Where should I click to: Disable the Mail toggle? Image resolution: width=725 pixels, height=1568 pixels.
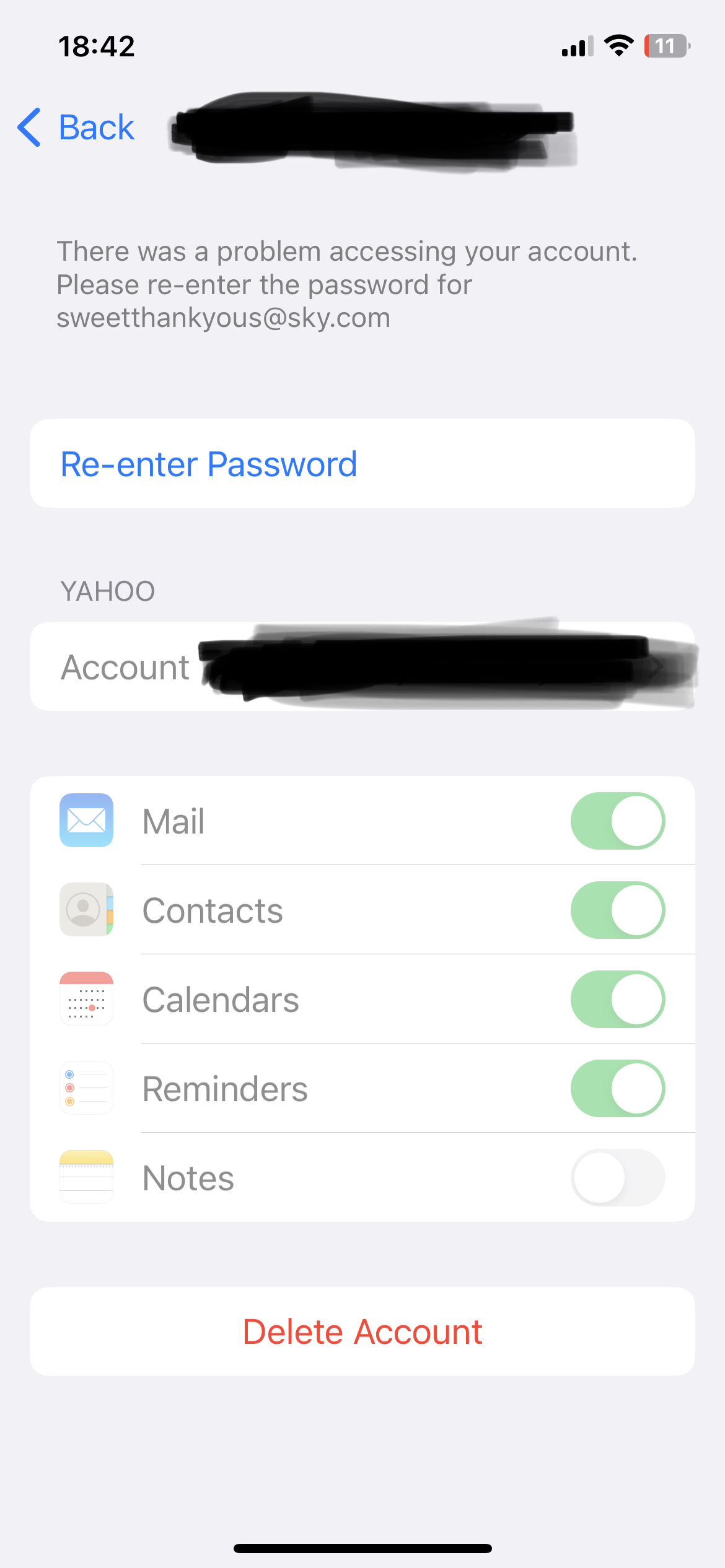pos(617,821)
